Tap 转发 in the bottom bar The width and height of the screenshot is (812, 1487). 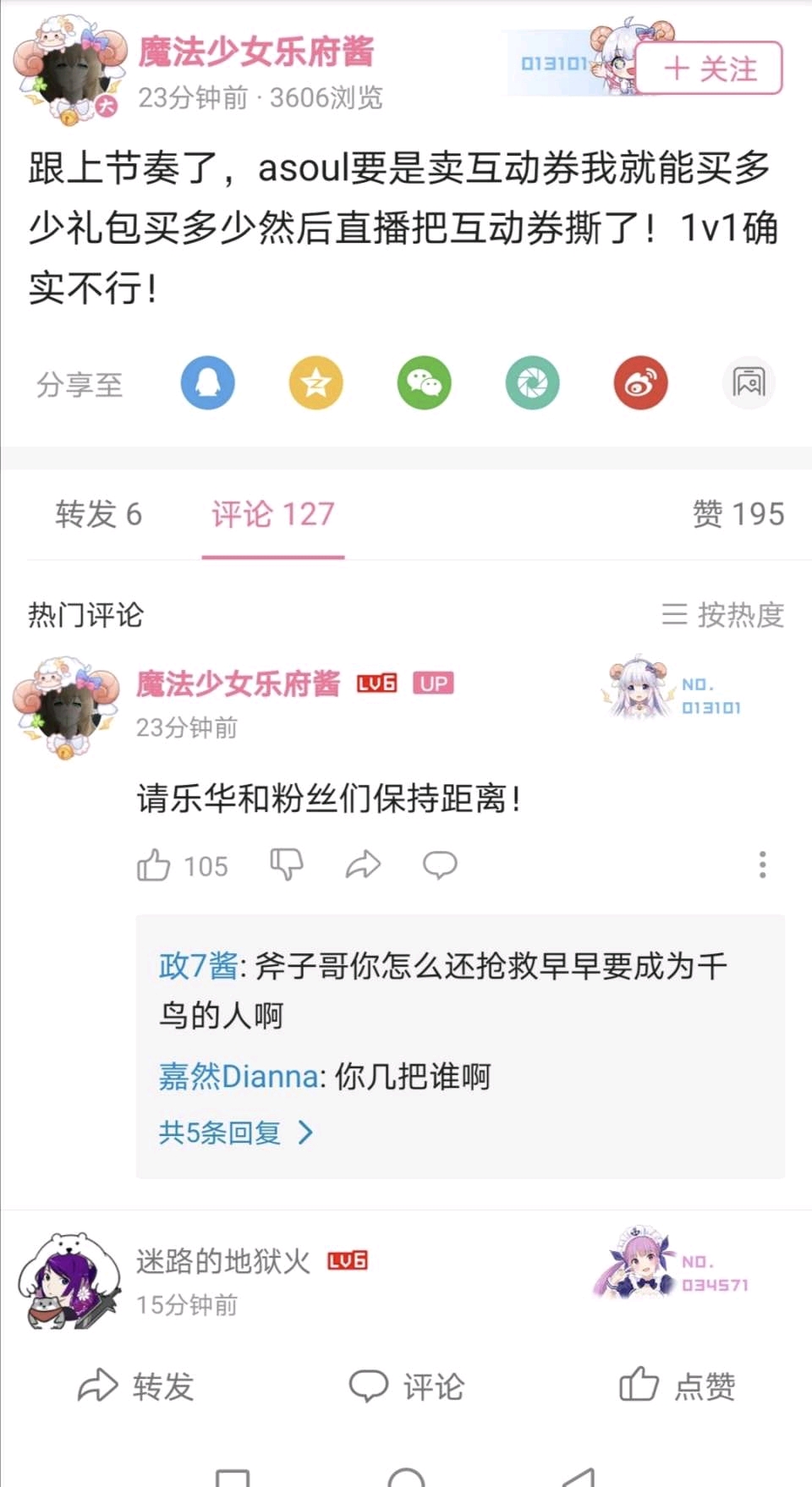click(x=135, y=1386)
